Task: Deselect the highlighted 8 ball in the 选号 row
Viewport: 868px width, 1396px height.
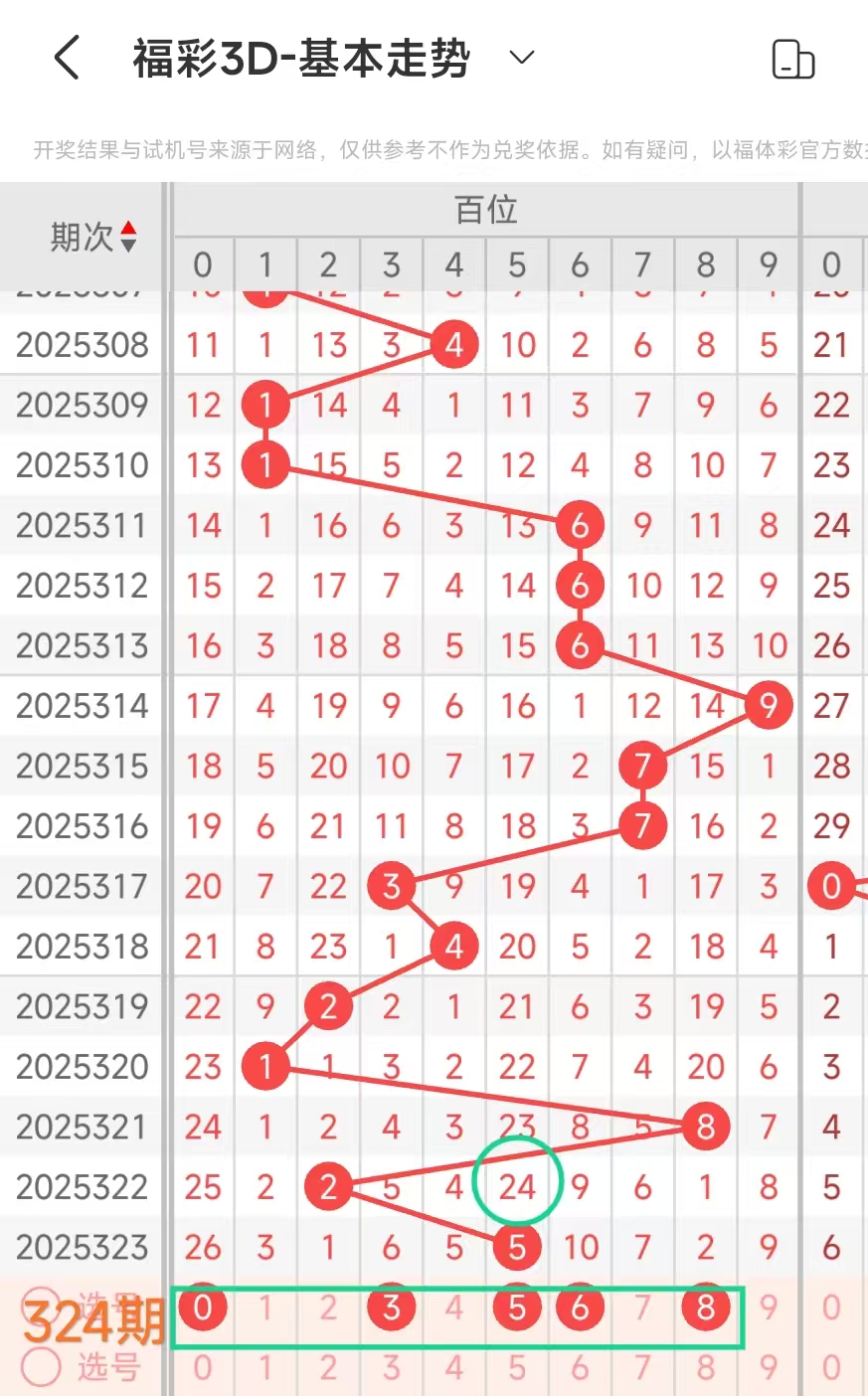Action: point(706,1307)
